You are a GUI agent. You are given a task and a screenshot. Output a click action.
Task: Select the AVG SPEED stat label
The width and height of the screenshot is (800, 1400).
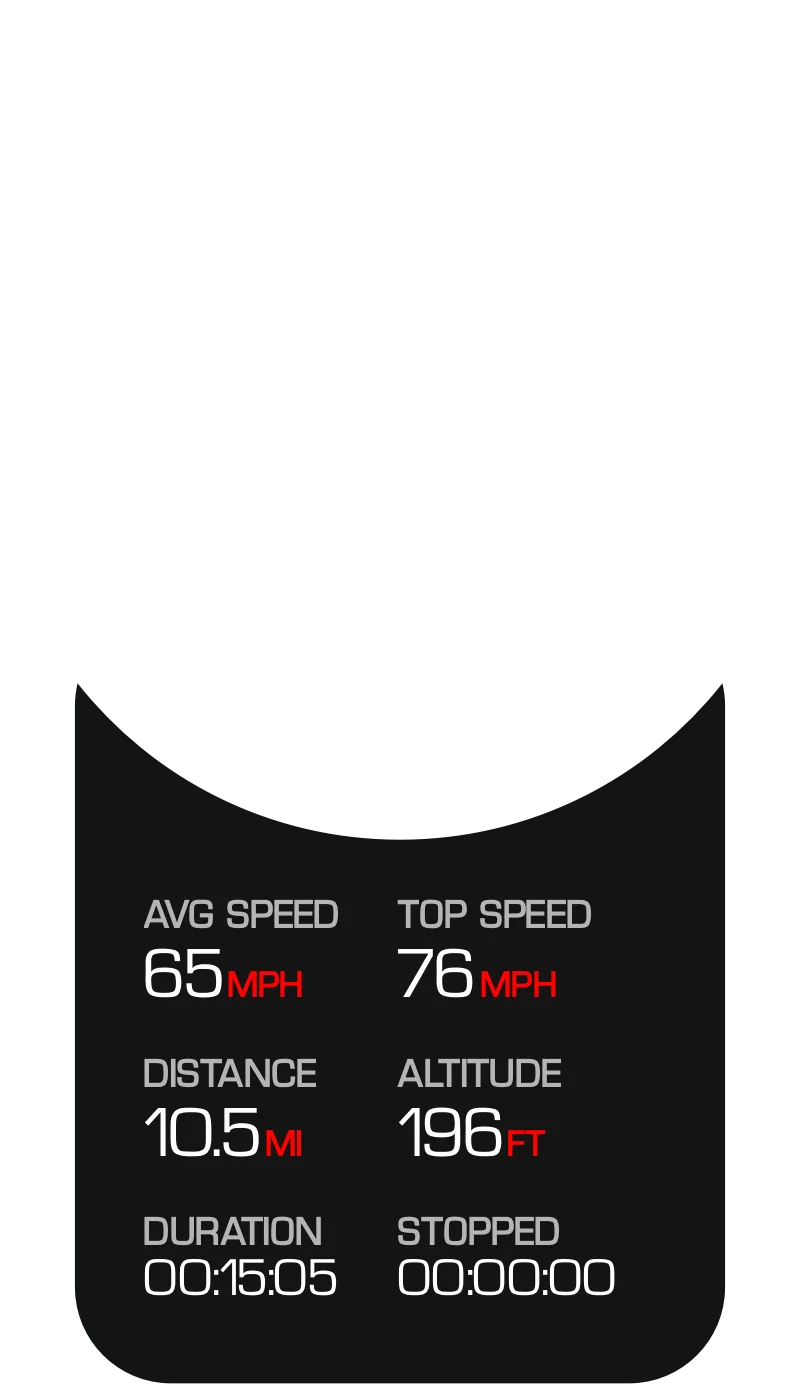pos(241,913)
